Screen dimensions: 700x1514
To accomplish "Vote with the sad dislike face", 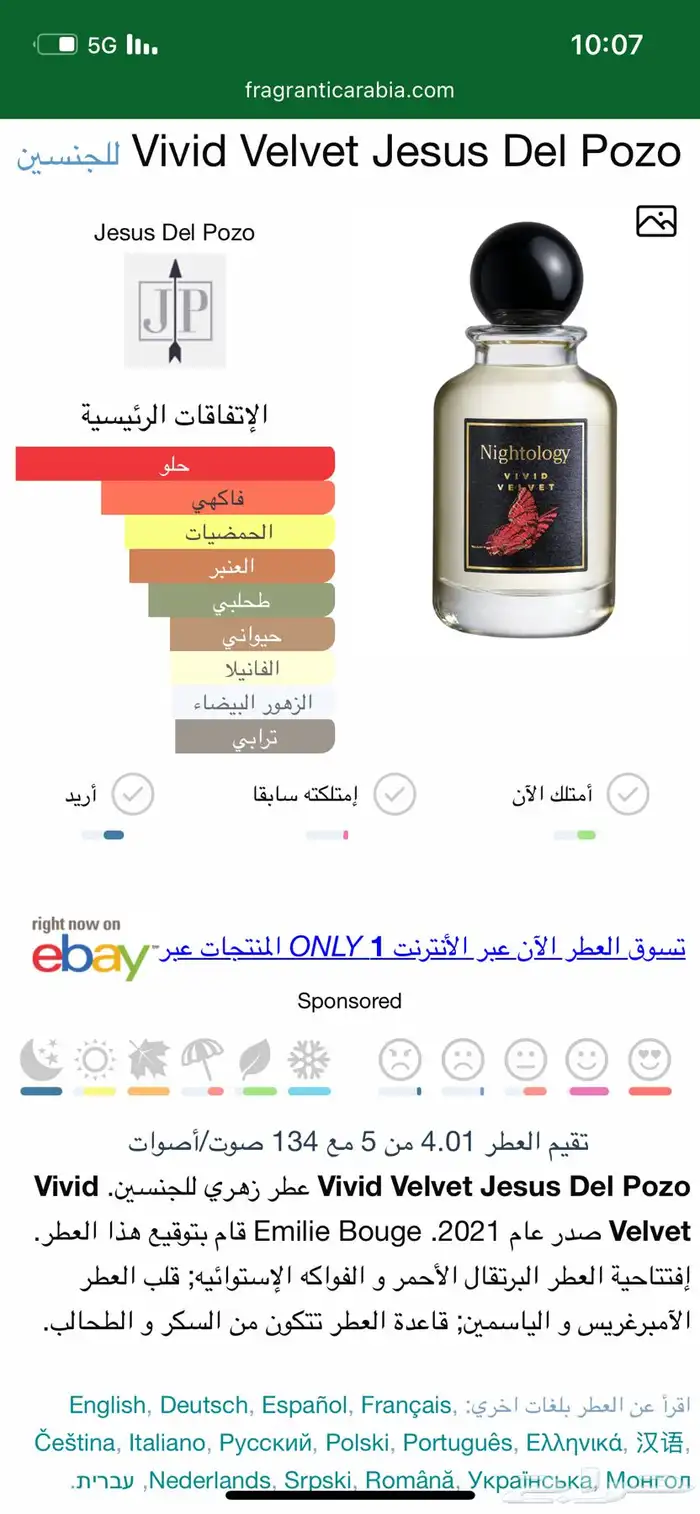I will pos(463,1059).
